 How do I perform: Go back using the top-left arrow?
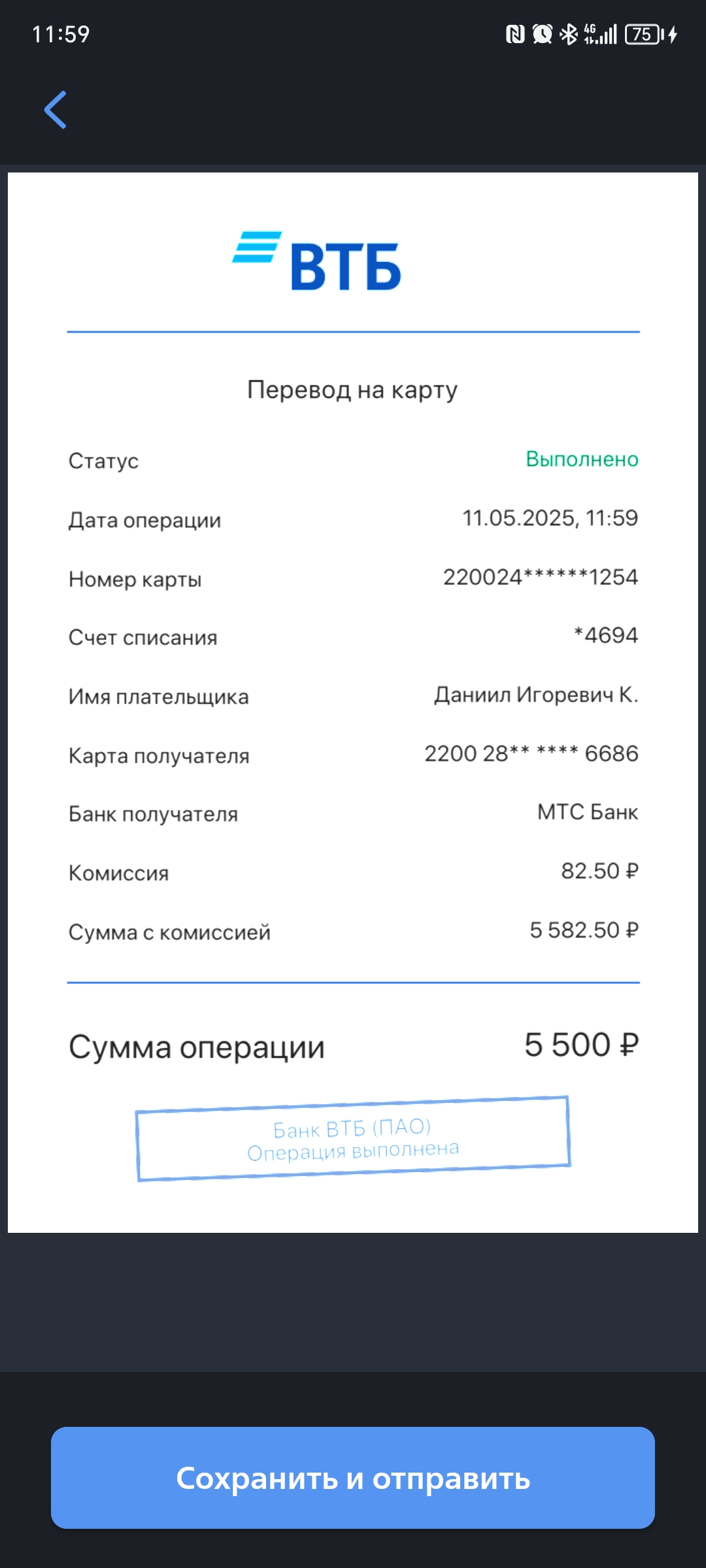point(56,110)
